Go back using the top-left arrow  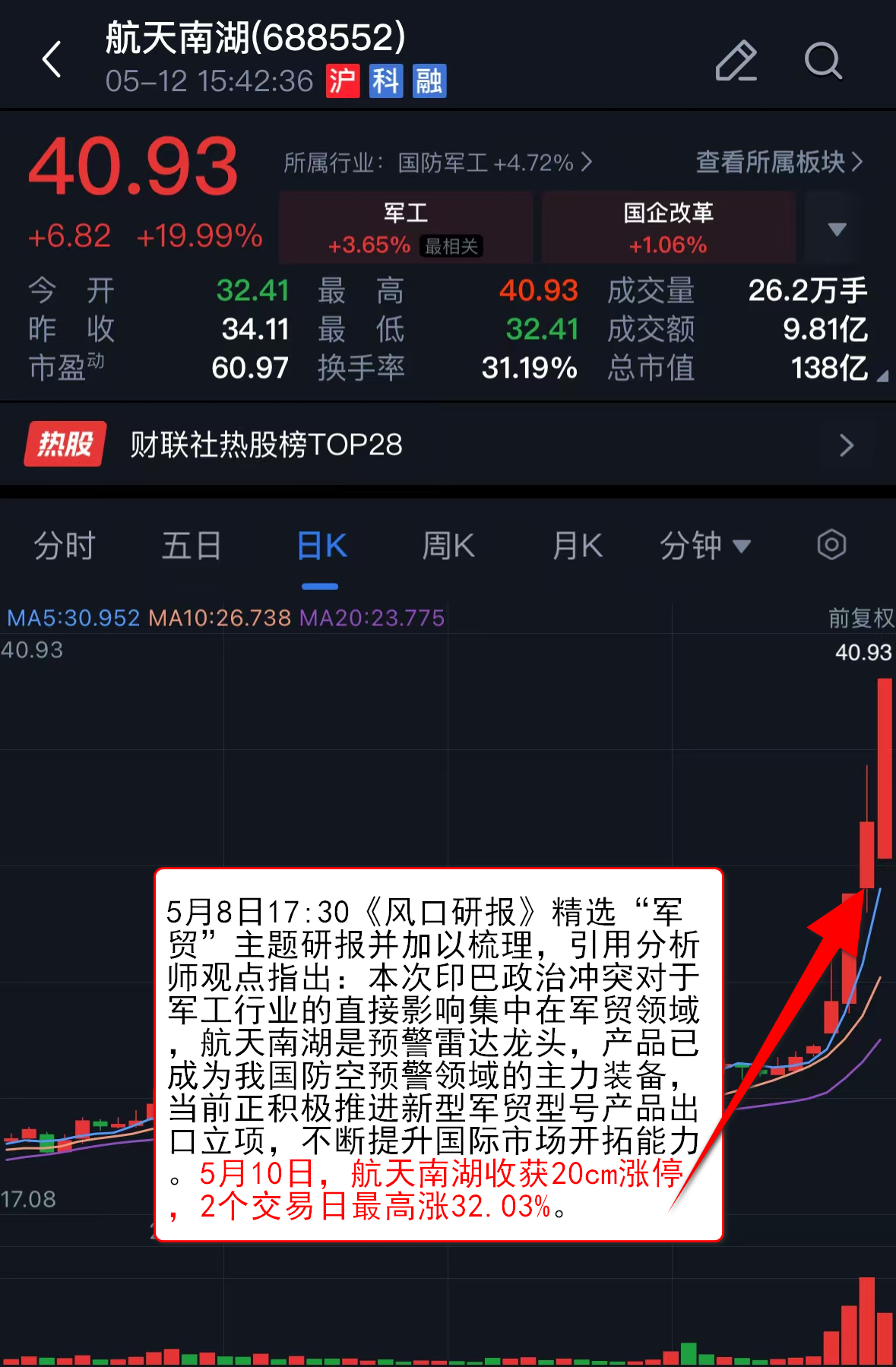(52, 60)
